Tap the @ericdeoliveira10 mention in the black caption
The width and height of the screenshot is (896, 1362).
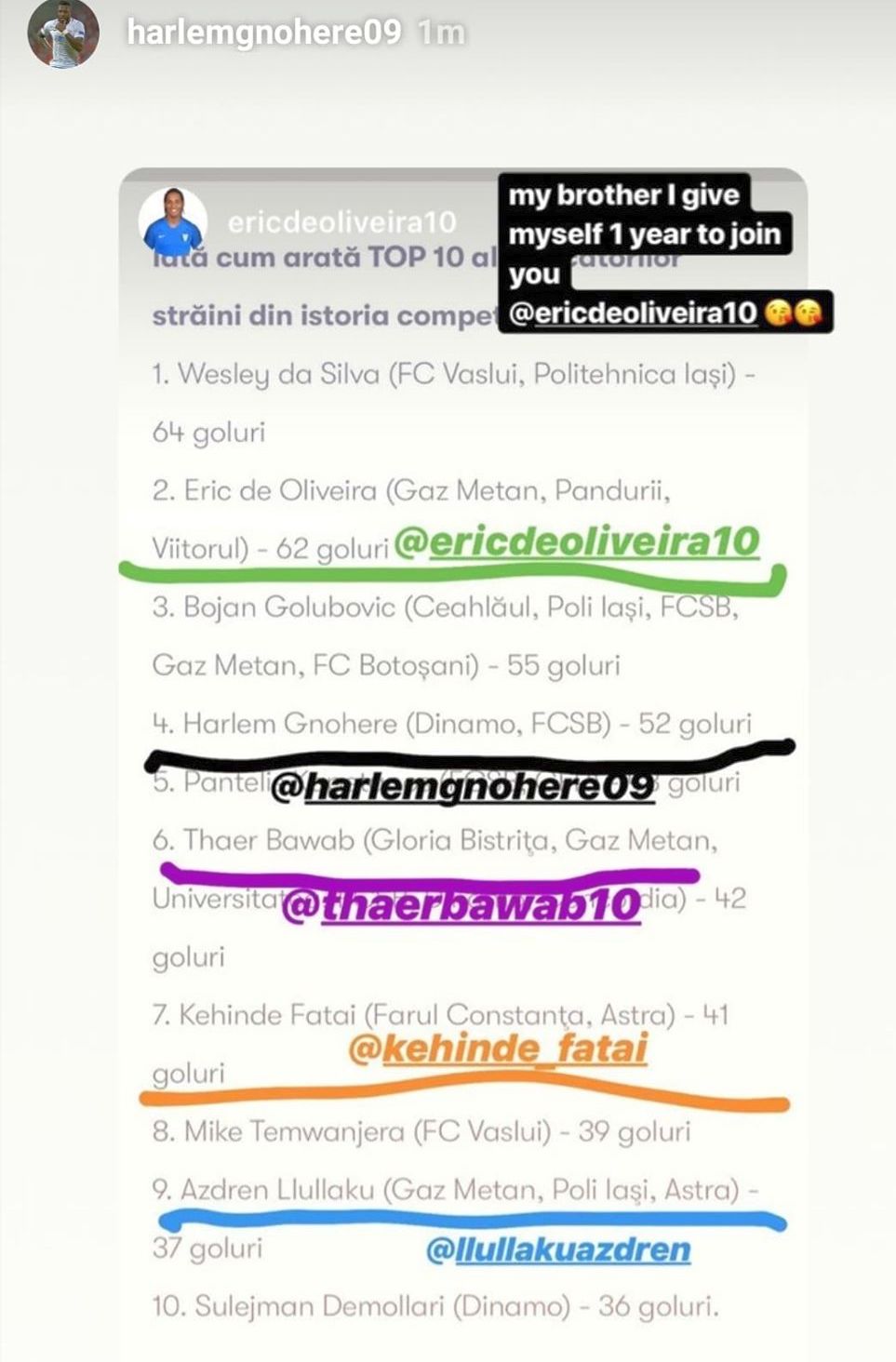coord(633,314)
